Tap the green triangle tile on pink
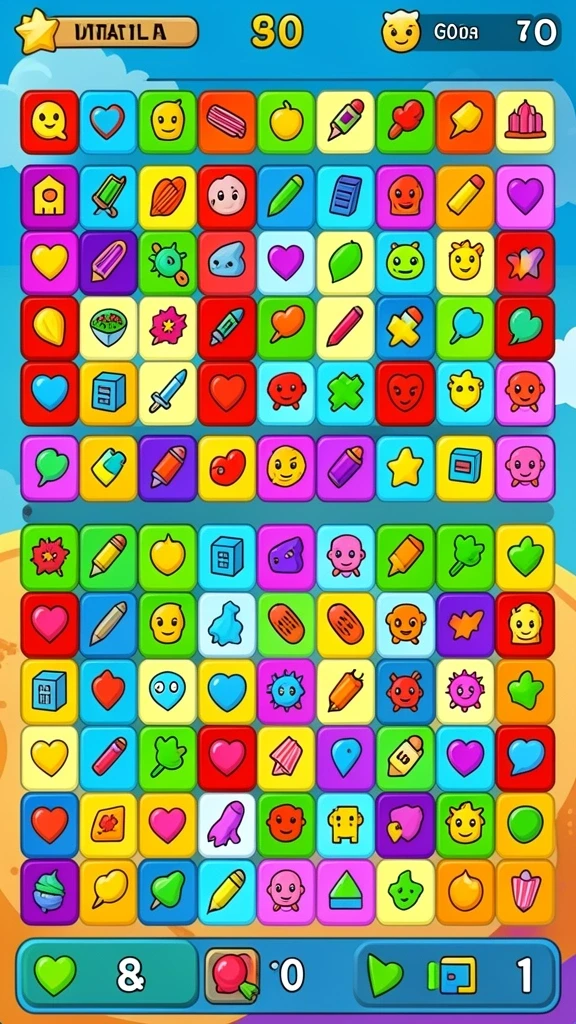Screen dimensions: 576x1024 345,891
